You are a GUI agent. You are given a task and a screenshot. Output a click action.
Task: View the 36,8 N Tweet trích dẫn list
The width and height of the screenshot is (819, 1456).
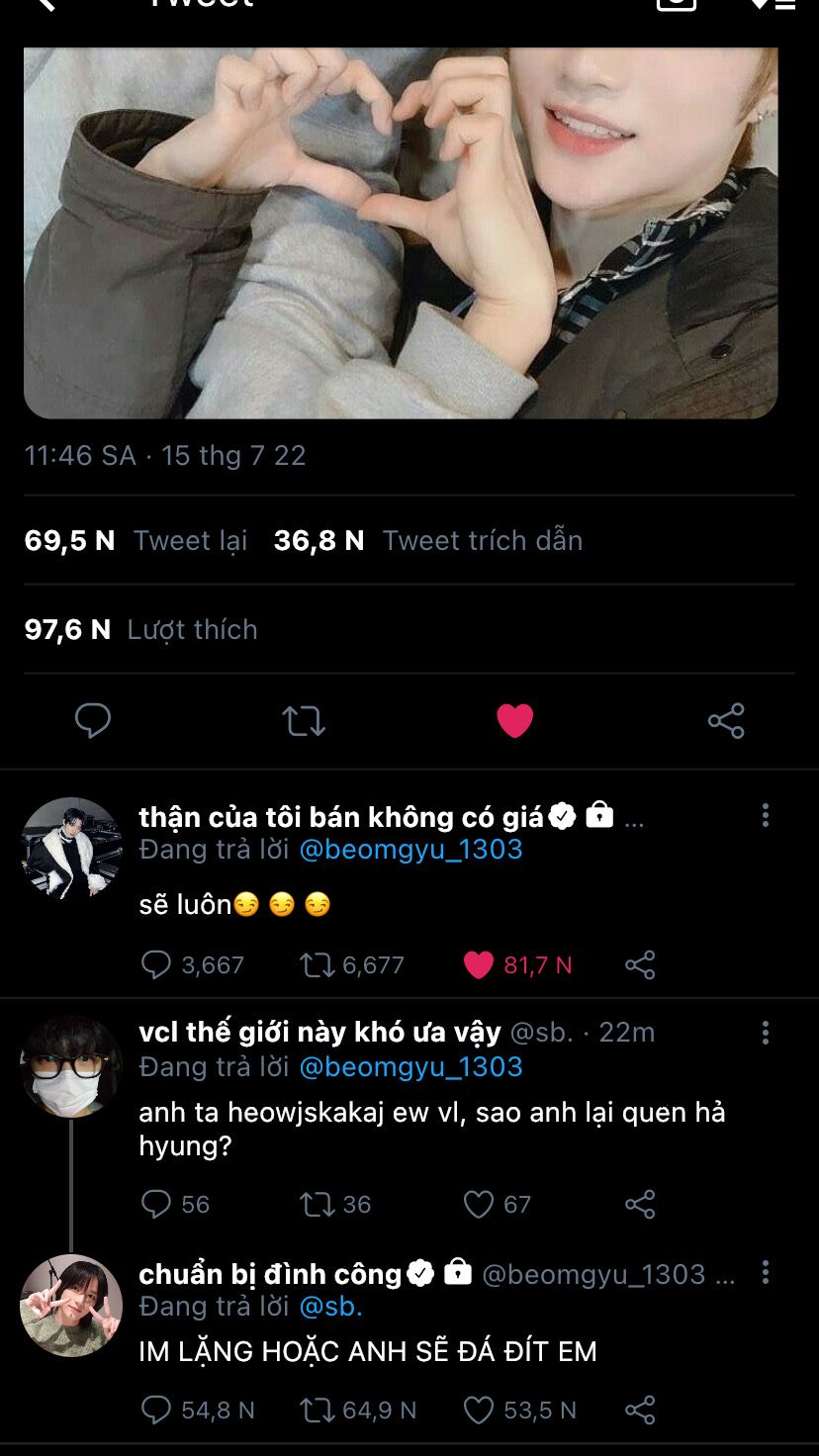point(428,540)
